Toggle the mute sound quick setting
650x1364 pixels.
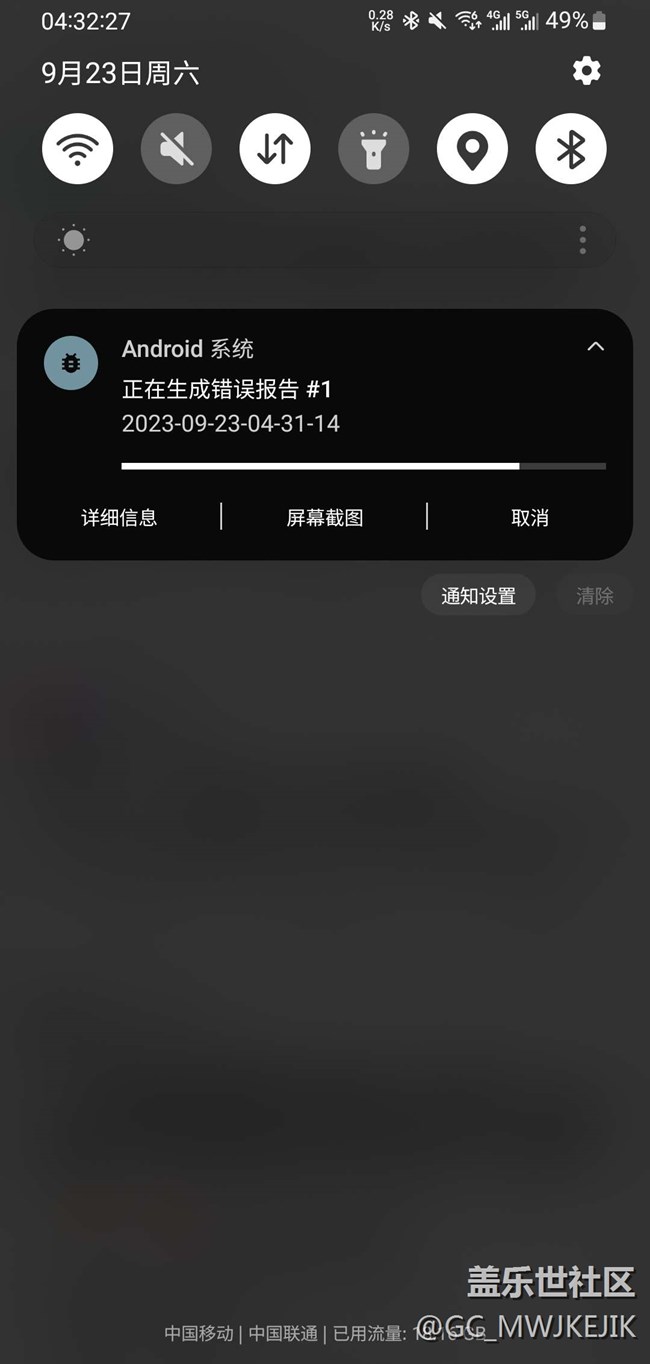coord(176,149)
